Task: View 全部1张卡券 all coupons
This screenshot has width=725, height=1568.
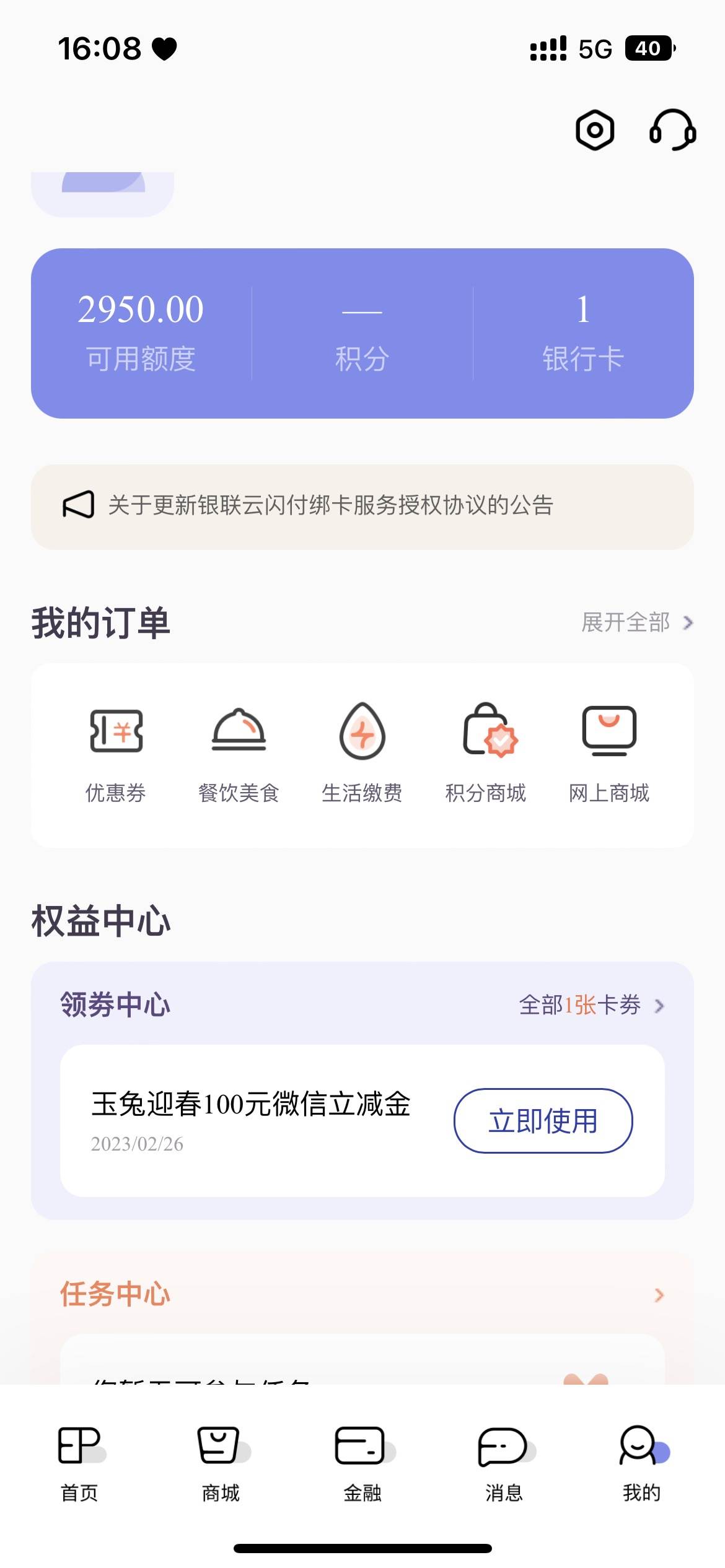Action: pos(591,1004)
